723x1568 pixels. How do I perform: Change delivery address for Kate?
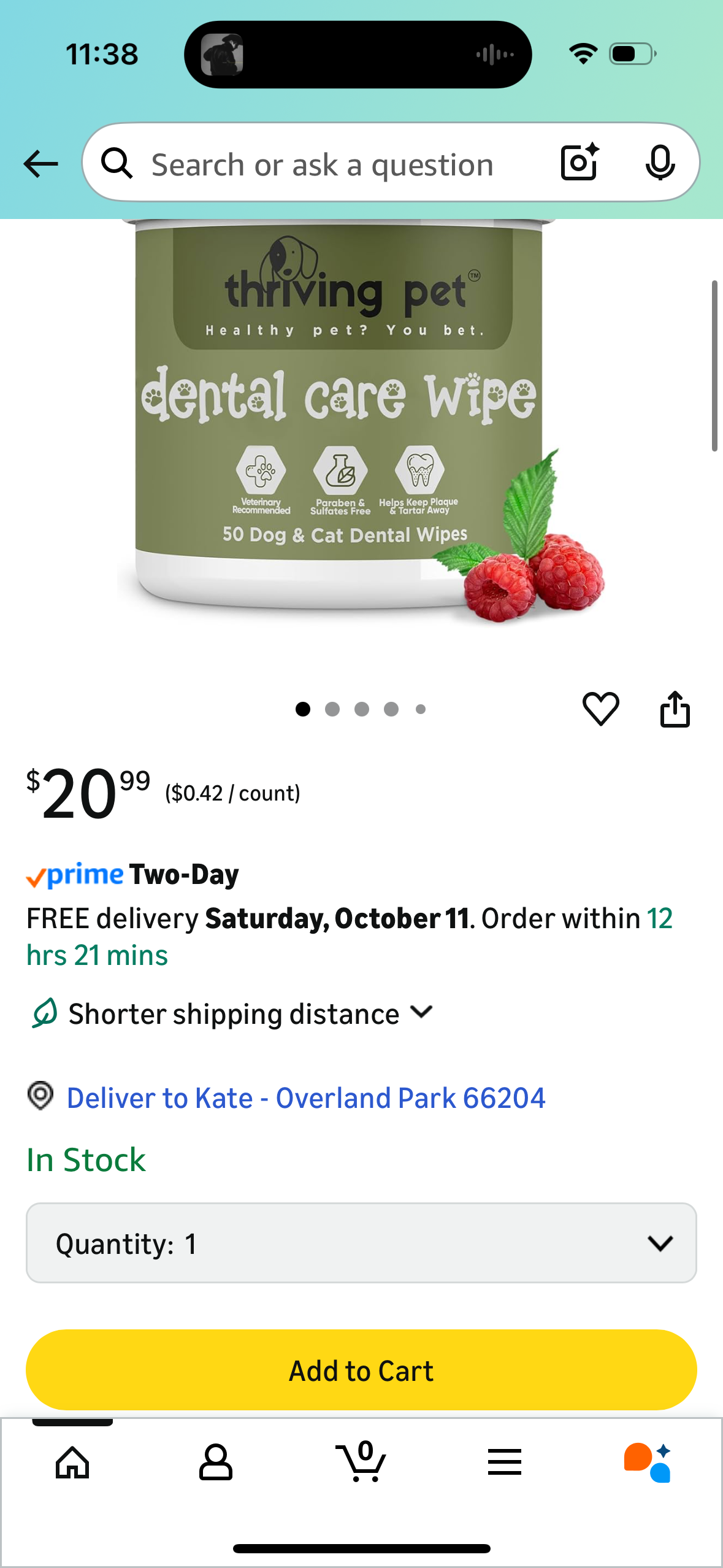305,1097
